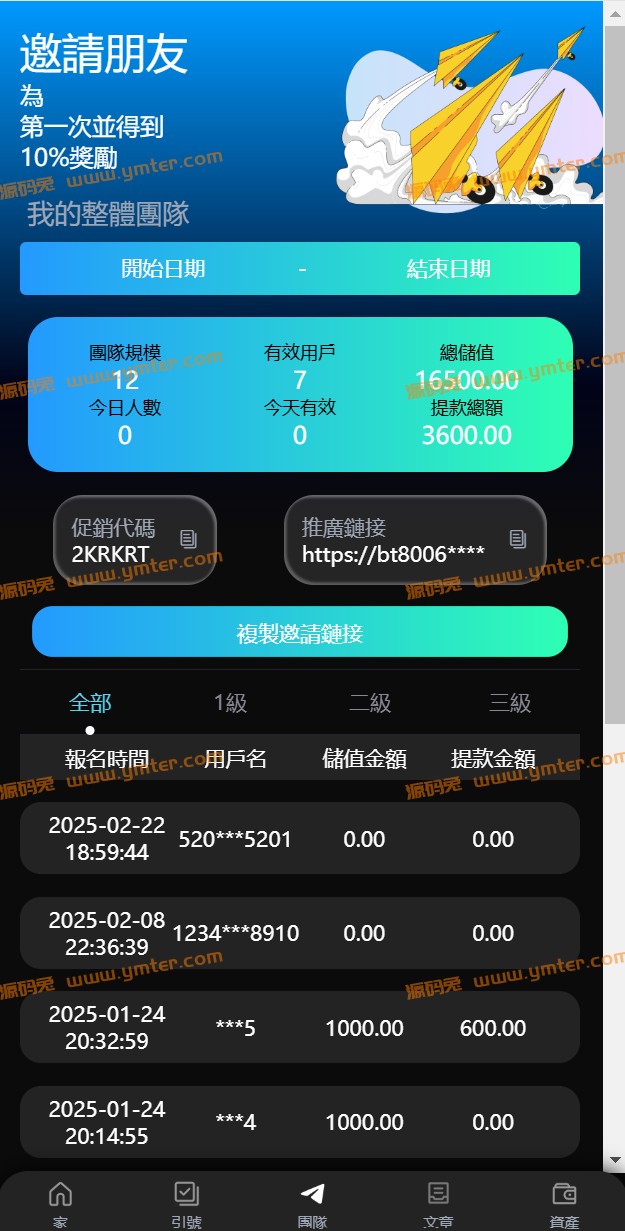625x1231 pixels.
Task: Switch to the 1級 tab
Action: tap(230, 703)
